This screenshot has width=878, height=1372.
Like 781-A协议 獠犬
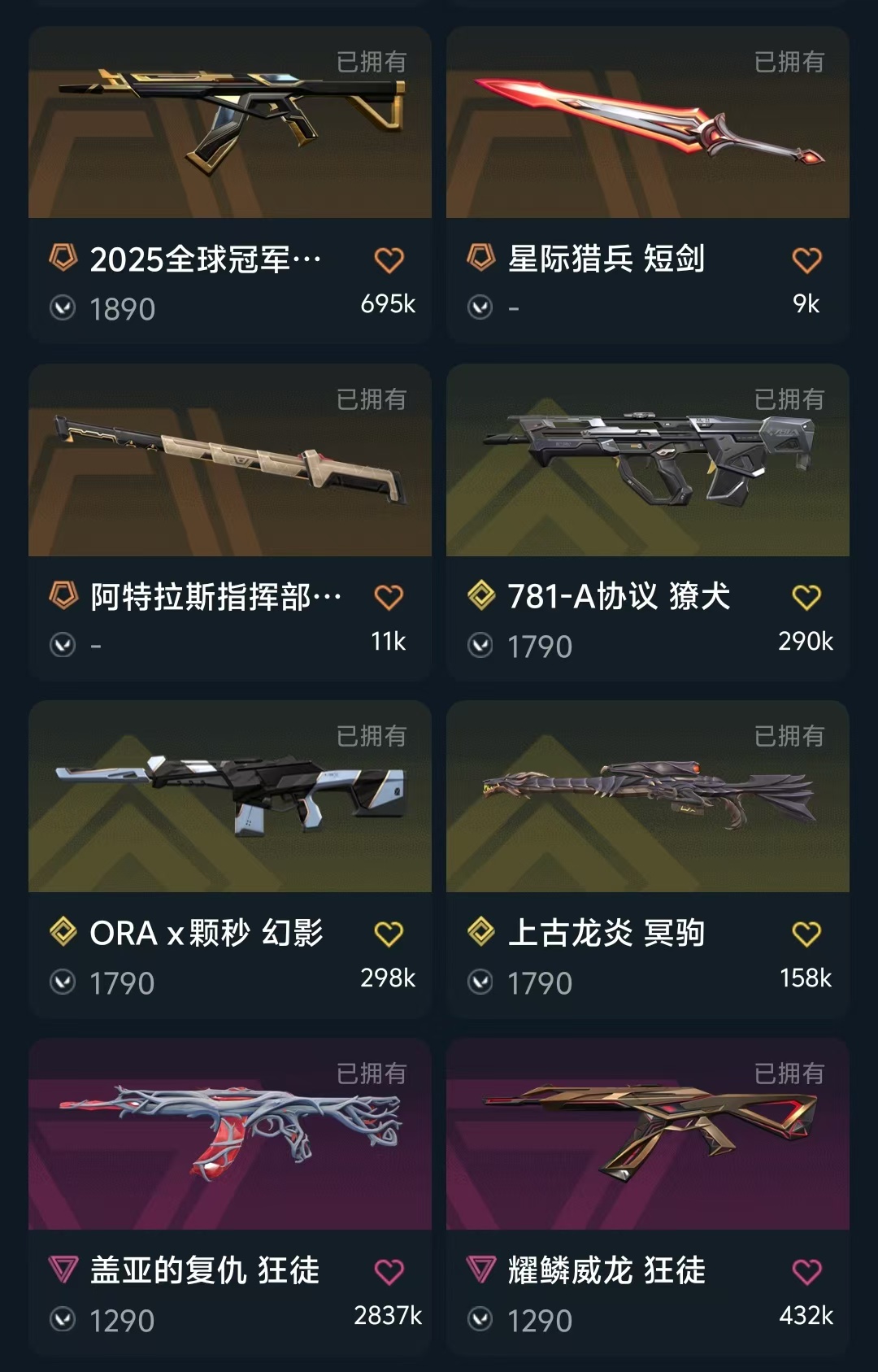point(806,598)
